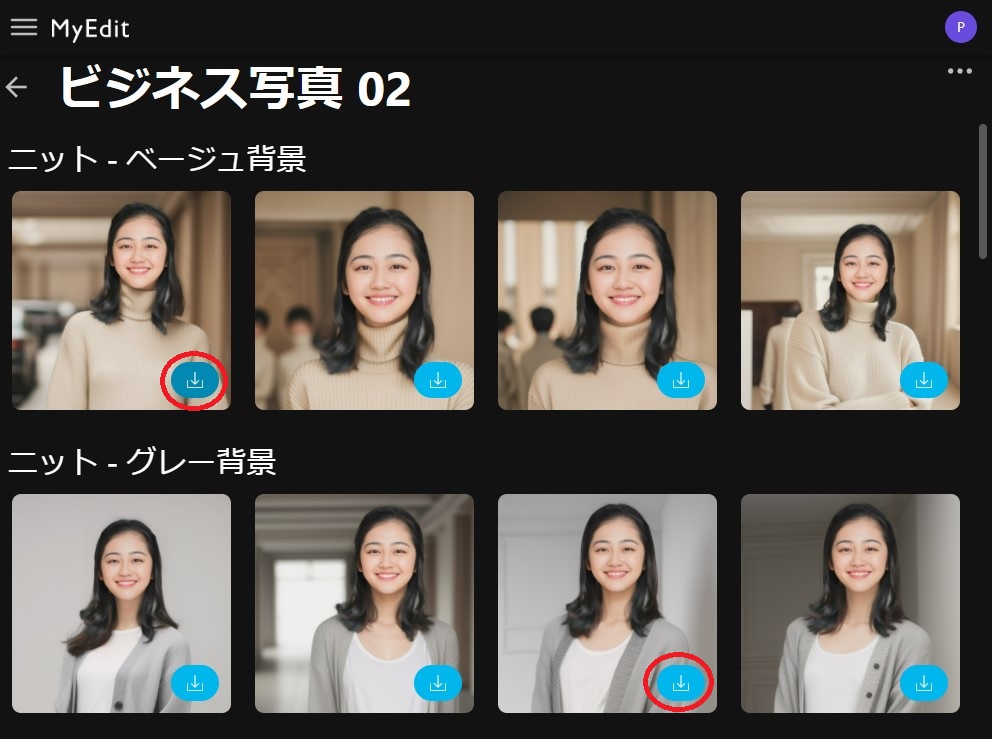The width and height of the screenshot is (992, 739).
Task: Go back from ビジネス写真 02
Action: coord(16,87)
